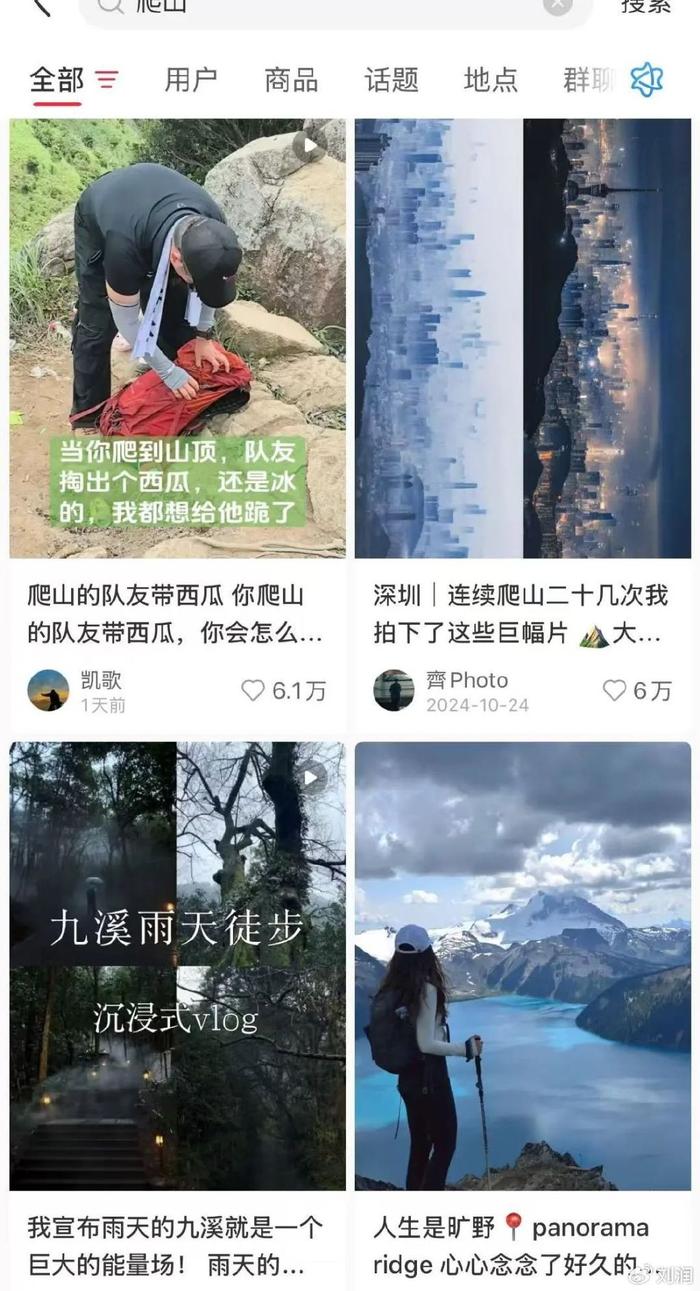Image resolution: width=700 pixels, height=1291 pixels.
Task: Tap the search field containing 爬山
Action: (x=320, y=6)
